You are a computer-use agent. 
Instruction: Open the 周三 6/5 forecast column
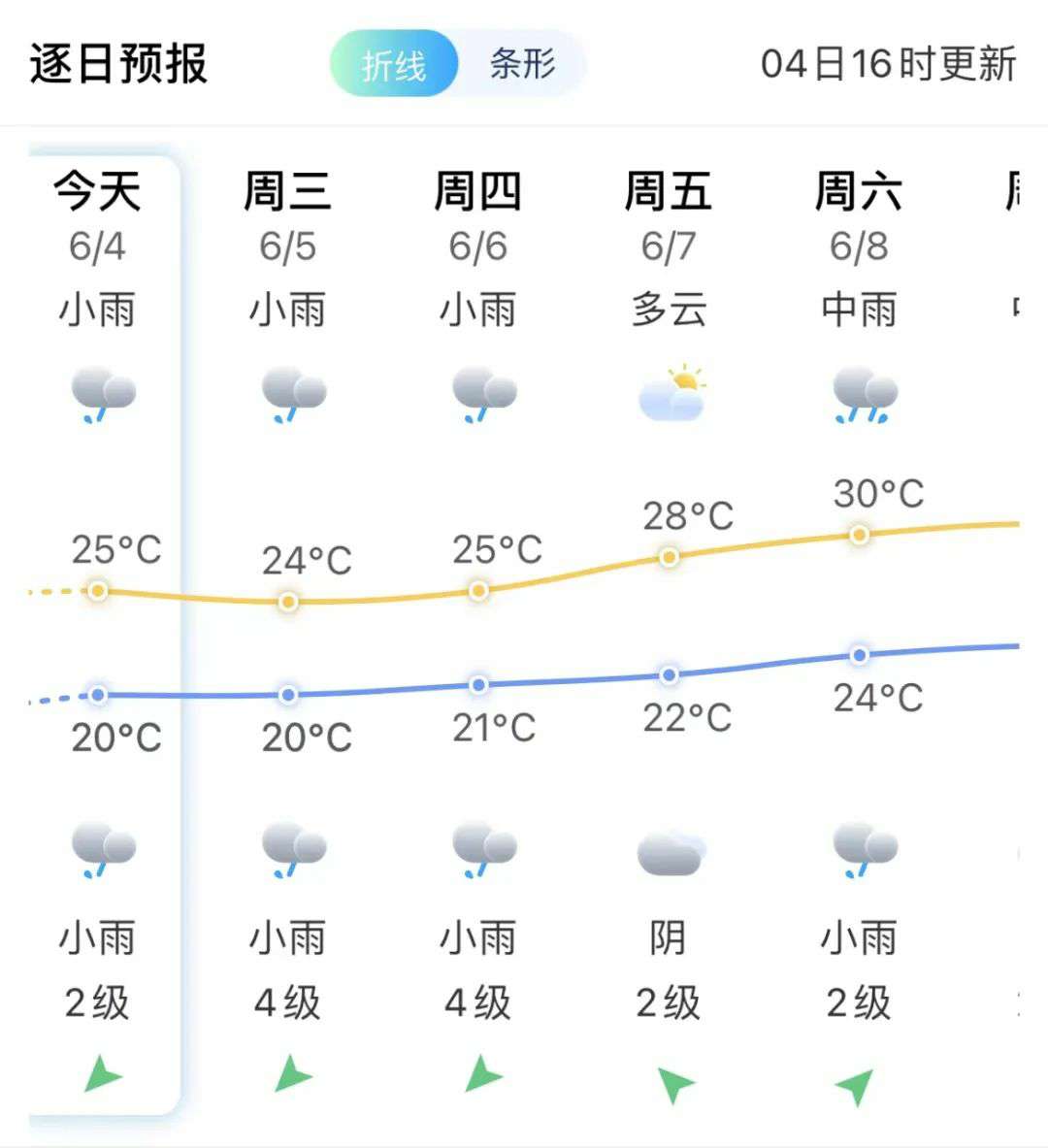click(x=287, y=247)
